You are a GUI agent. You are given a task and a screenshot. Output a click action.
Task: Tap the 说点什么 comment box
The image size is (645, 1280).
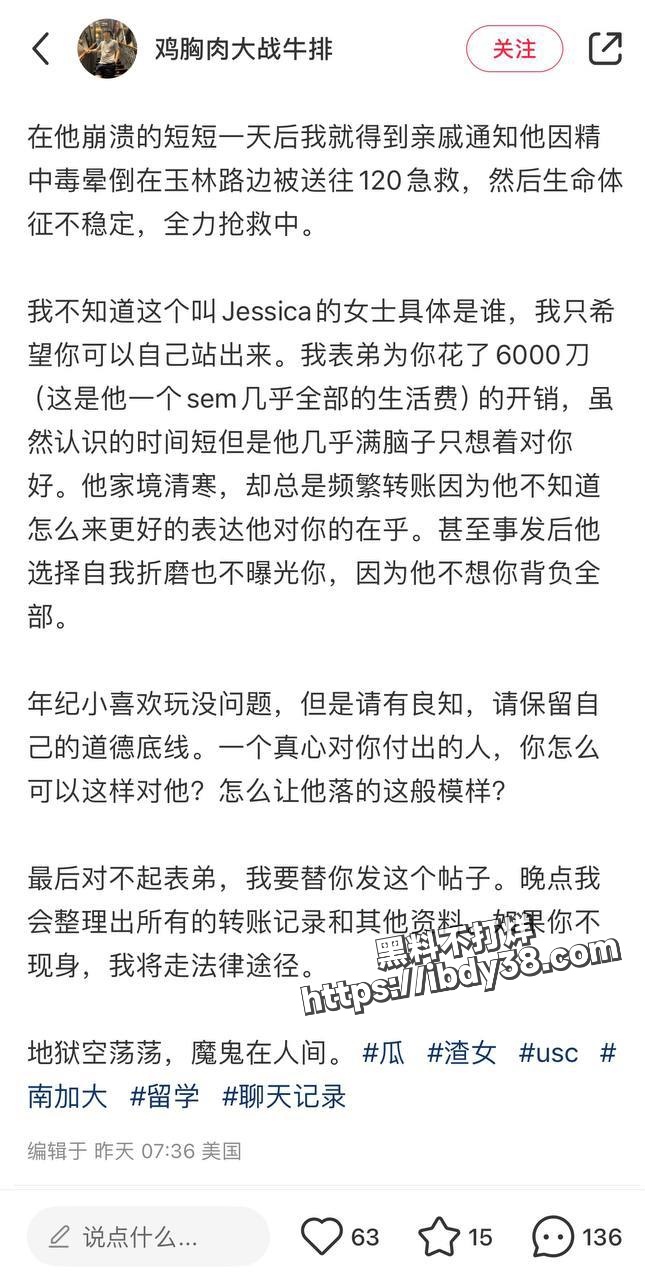148,1237
